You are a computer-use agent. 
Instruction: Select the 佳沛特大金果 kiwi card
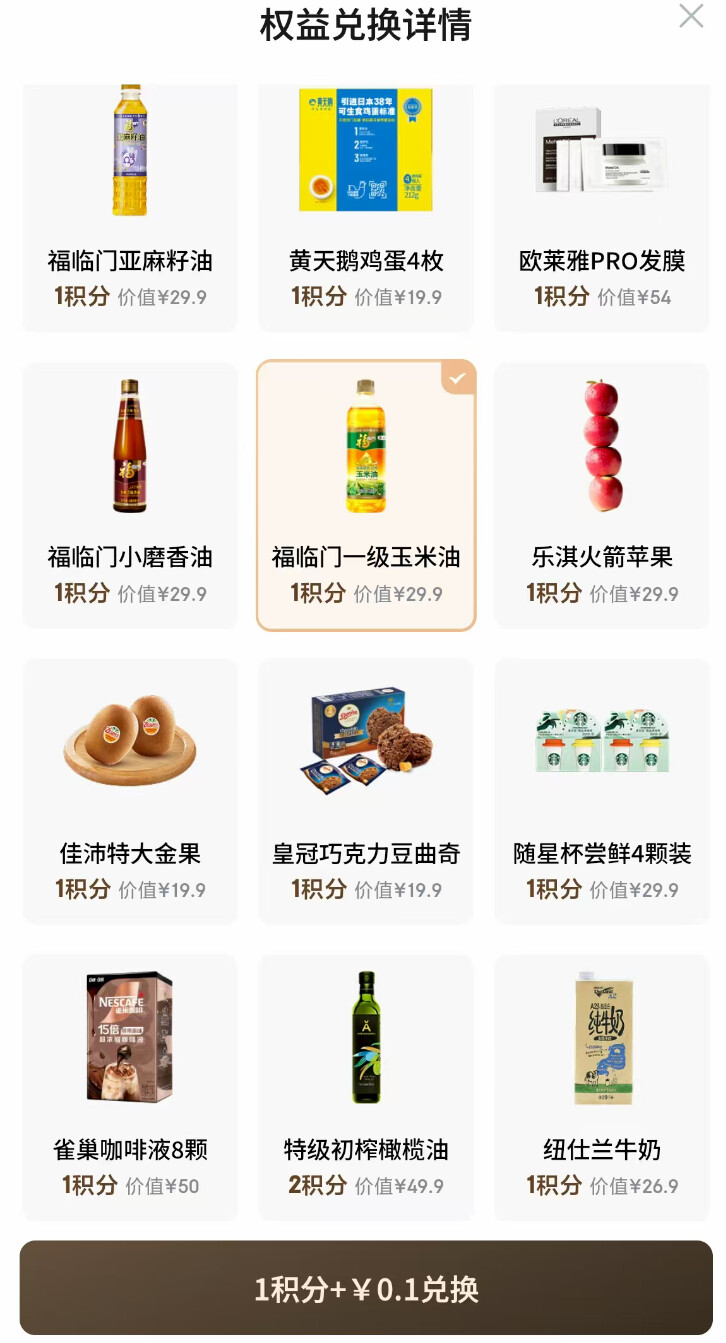130,790
